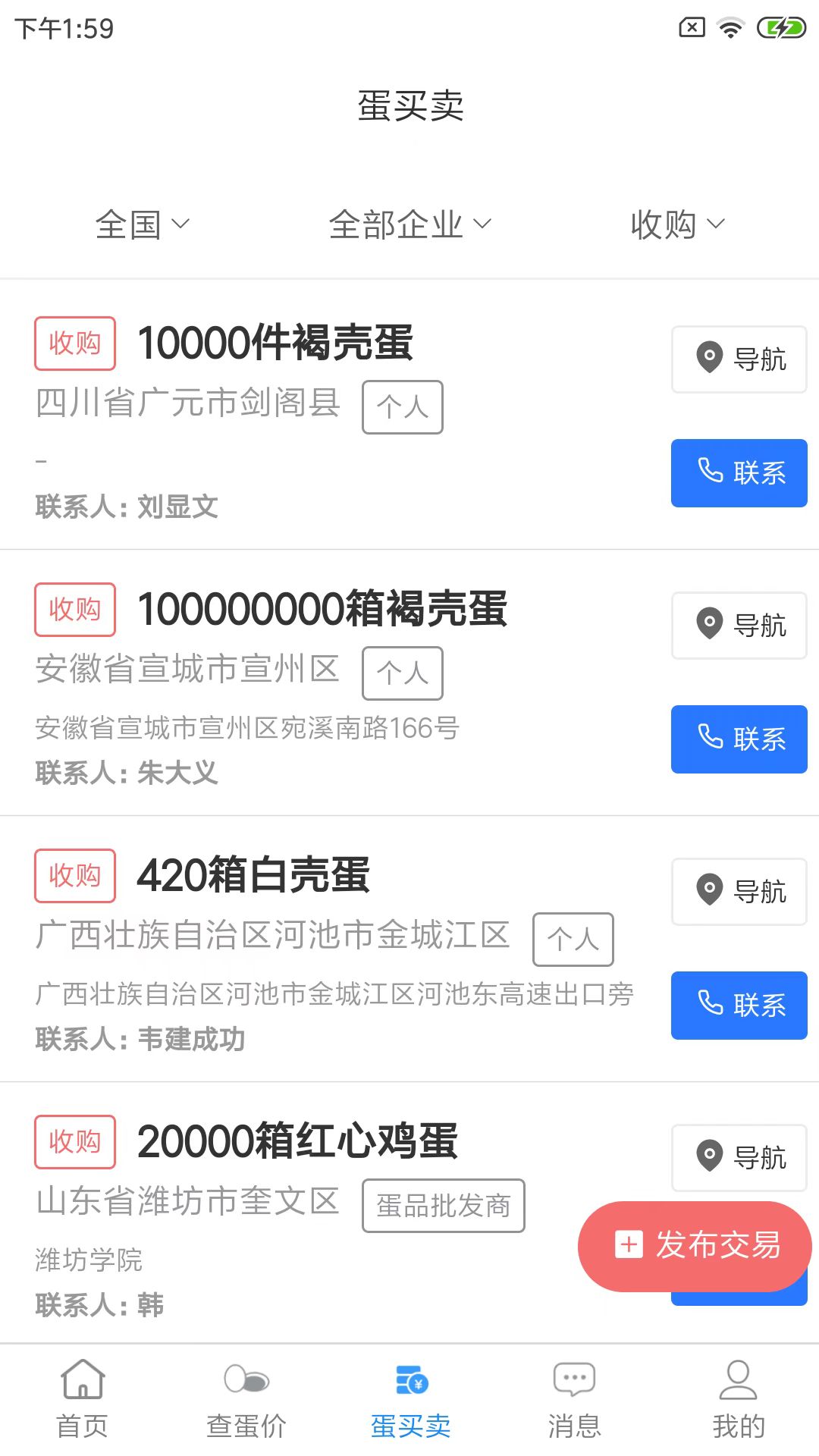This screenshot has width=819, height=1456.
Task: Expand the 全国 region dropdown
Action: 141,224
